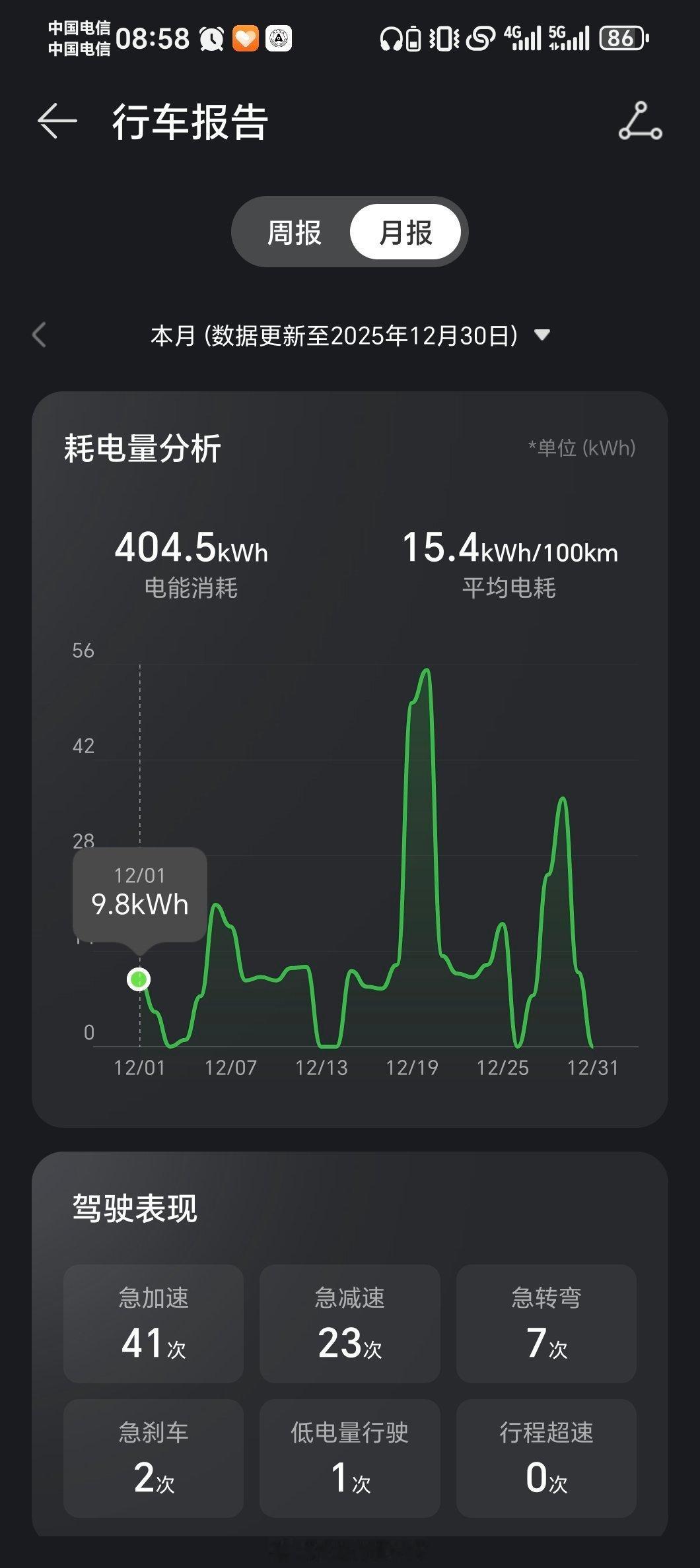700x1568 pixels.
Task: View the previous month's report
Action: 40,335
